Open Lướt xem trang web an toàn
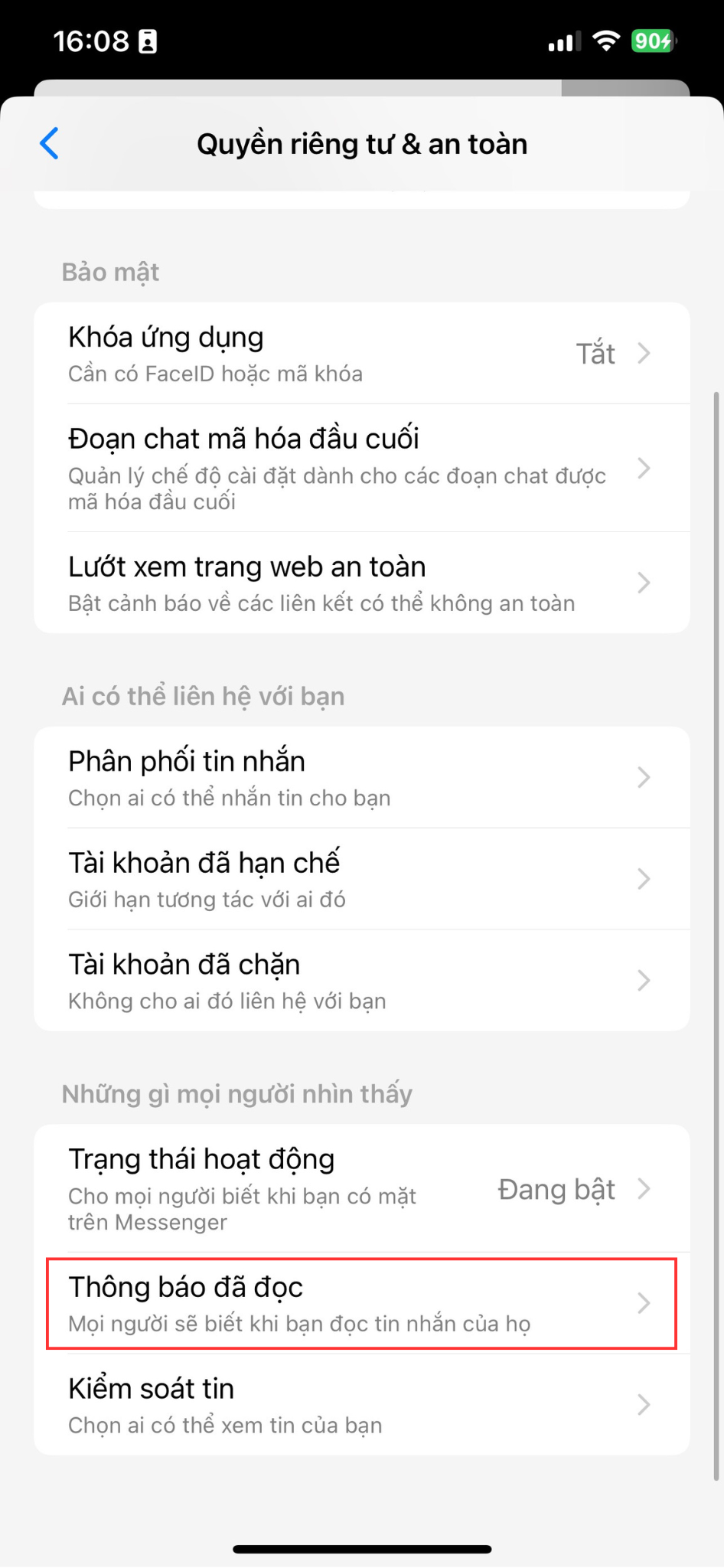The image size is (724, 1568). coord(361,583)
